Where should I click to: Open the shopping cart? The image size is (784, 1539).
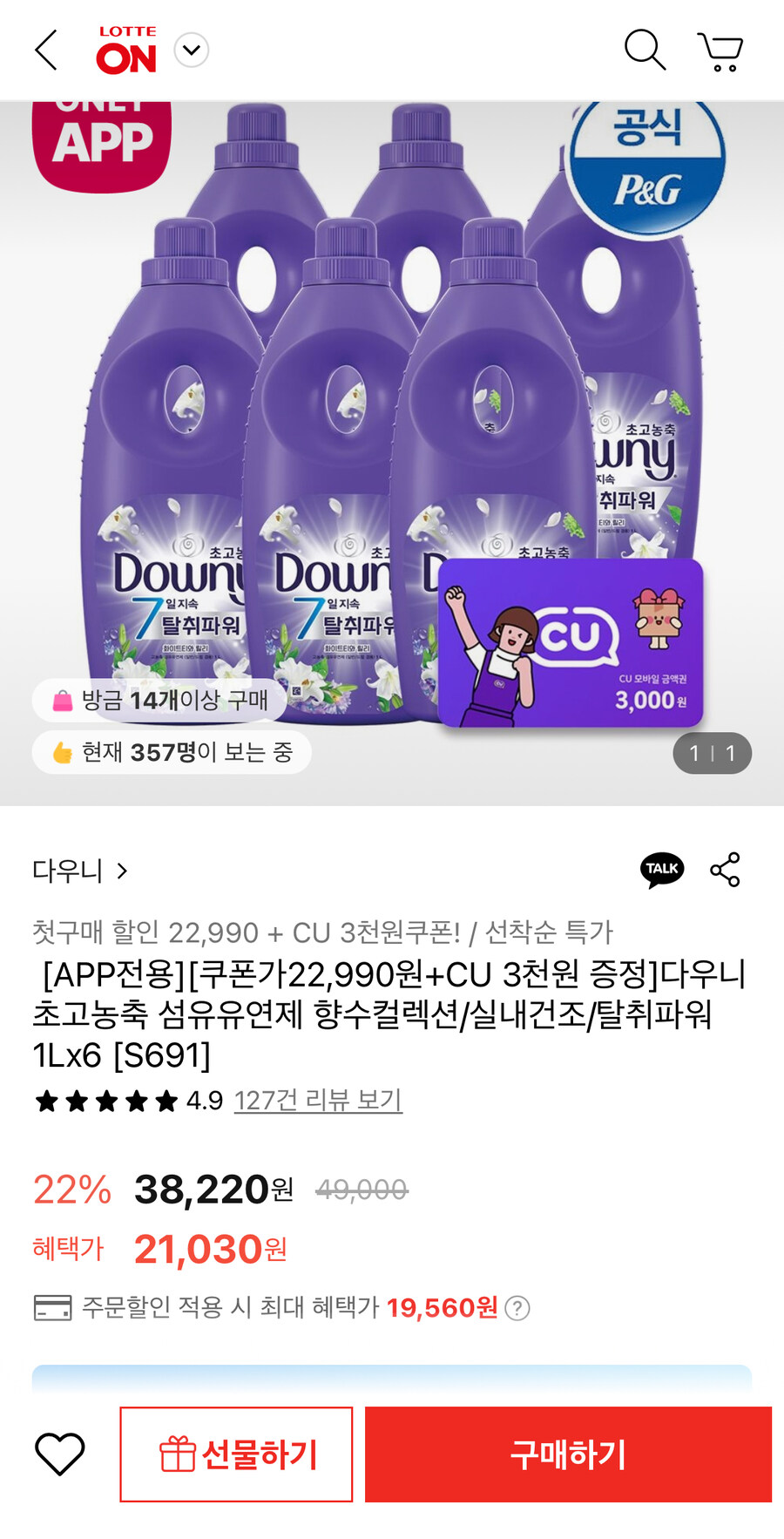click(720, 51)
